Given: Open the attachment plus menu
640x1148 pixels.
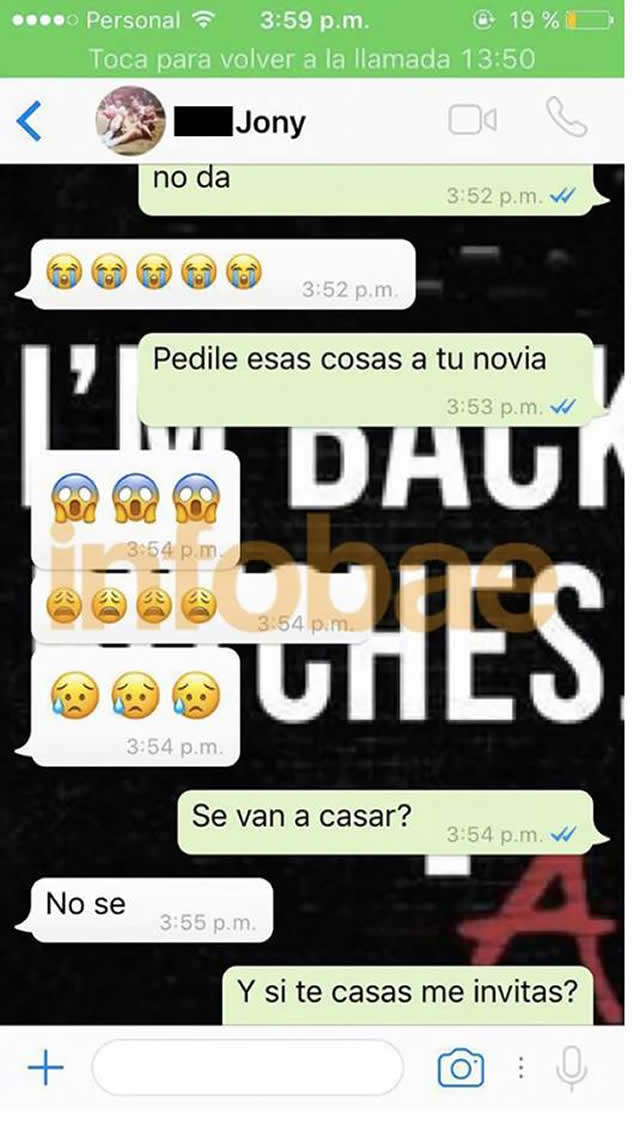Looking at the screenshot, I should tap(45, 1069).
